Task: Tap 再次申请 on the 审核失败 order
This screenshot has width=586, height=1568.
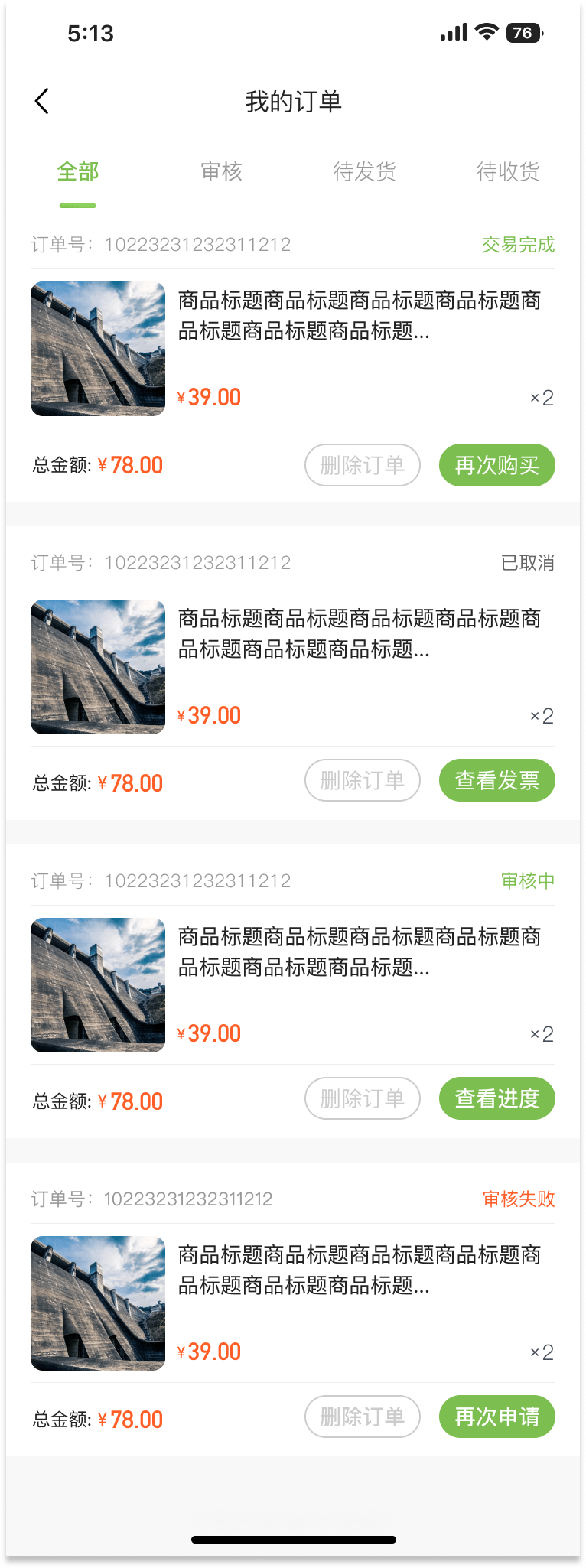Action: pyautogui.click(x=496, y=1417)
